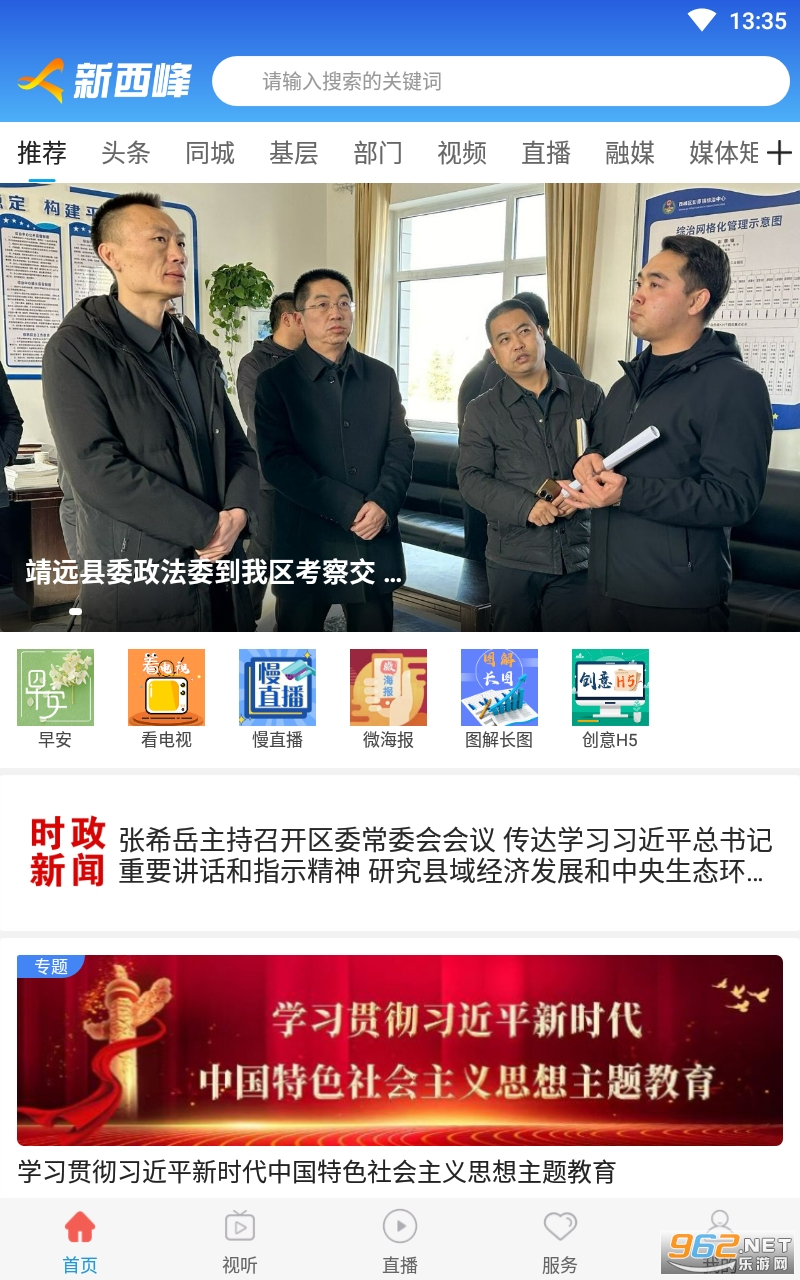Image resolution: width=800 pixels, height=1280 pixels.
Task: Open the 融媒 tab
Action: pyautogui.click(x=629, y=153)
